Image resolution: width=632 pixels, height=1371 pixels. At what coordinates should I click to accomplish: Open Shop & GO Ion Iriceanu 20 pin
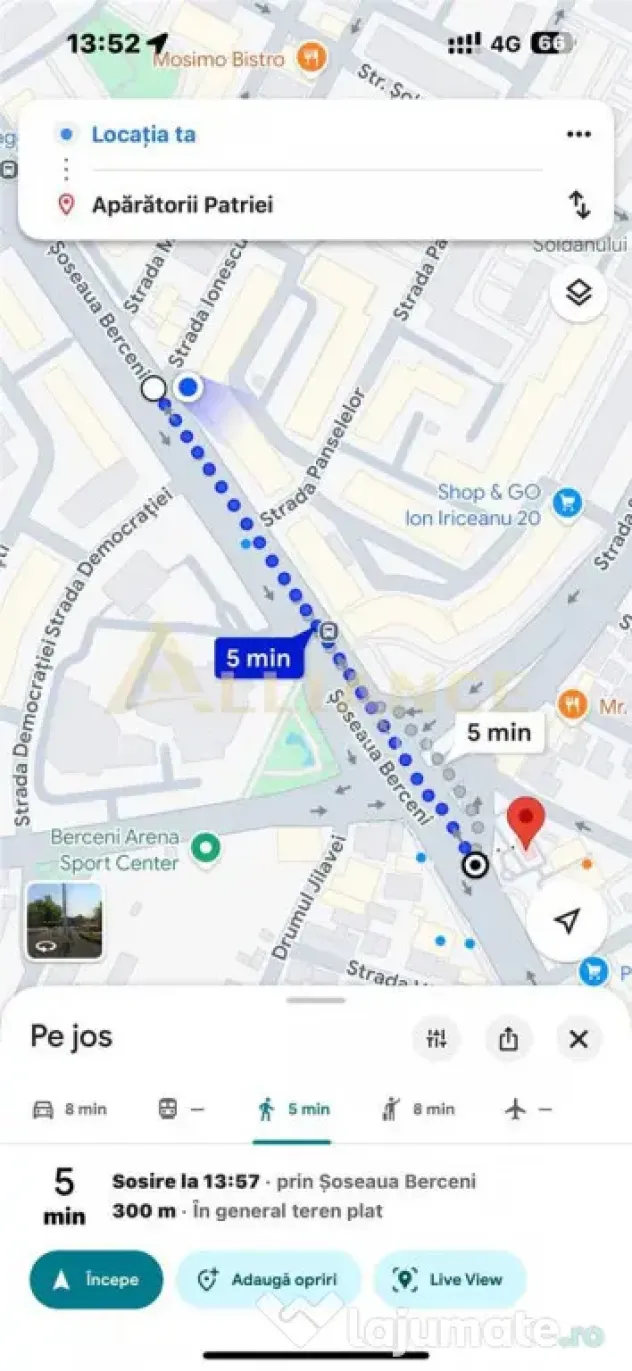coord(567,504)
